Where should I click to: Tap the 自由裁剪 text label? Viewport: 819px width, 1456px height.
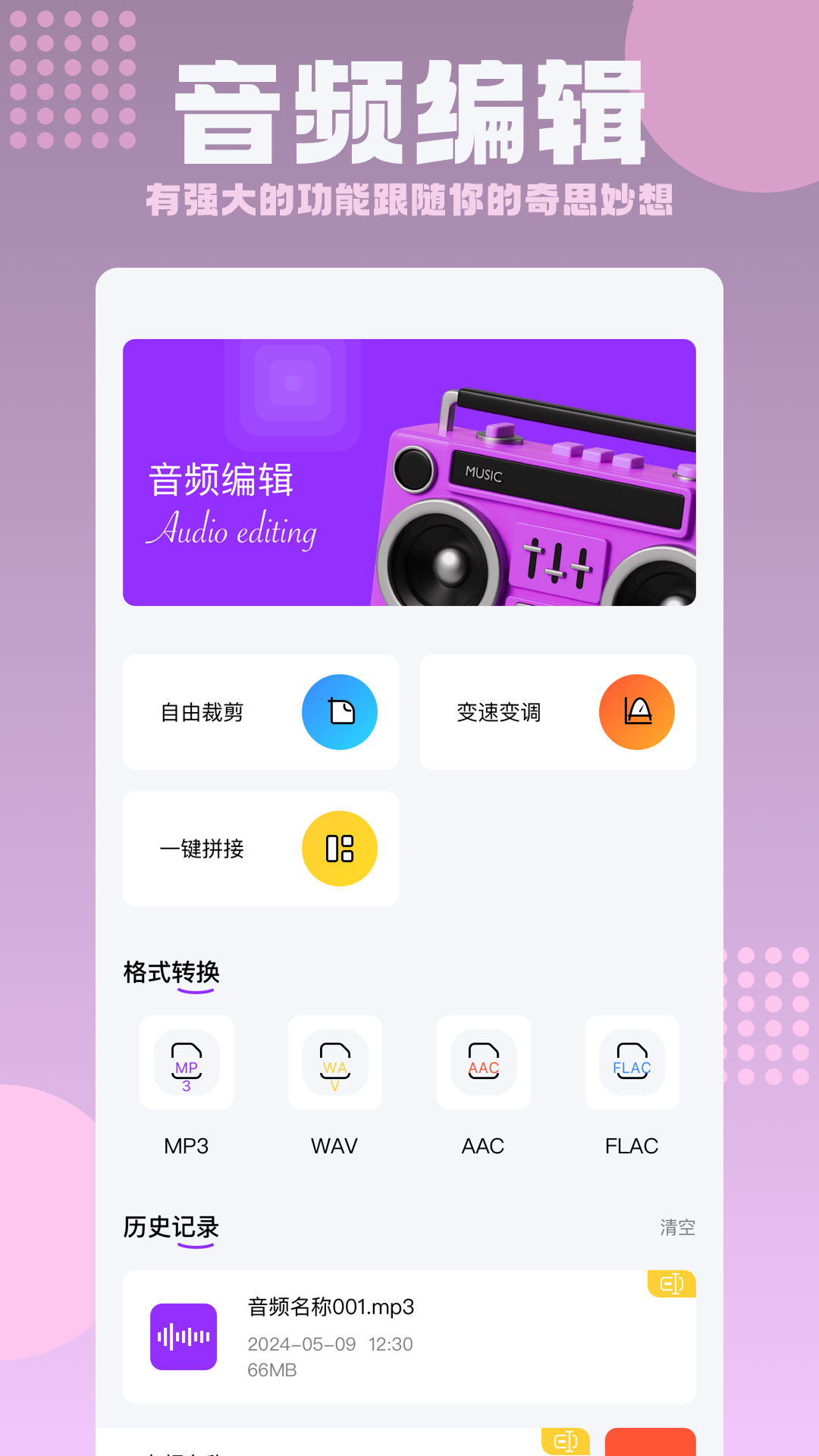click(x=200, y=713)
